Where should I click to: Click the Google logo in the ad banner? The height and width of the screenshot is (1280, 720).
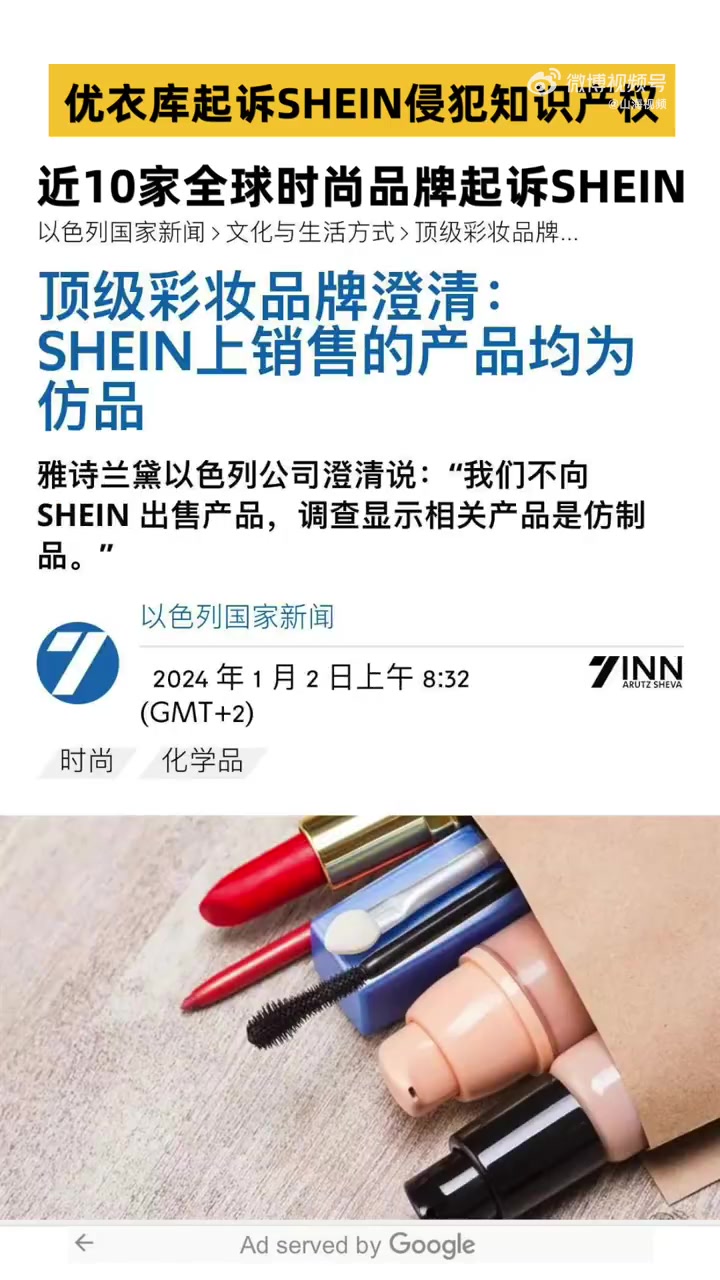434,1246
